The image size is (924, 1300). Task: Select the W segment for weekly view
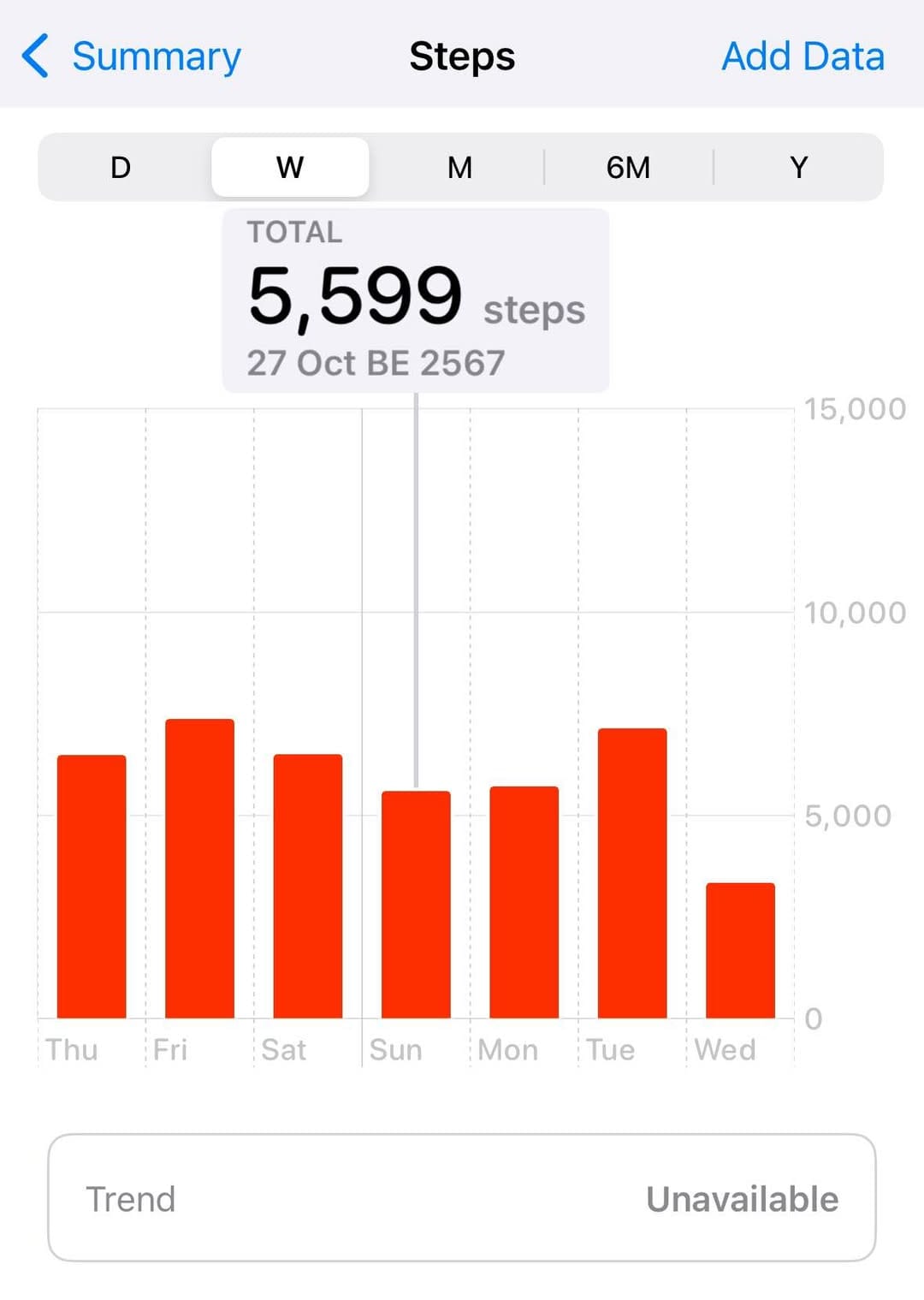pos(289,167)
